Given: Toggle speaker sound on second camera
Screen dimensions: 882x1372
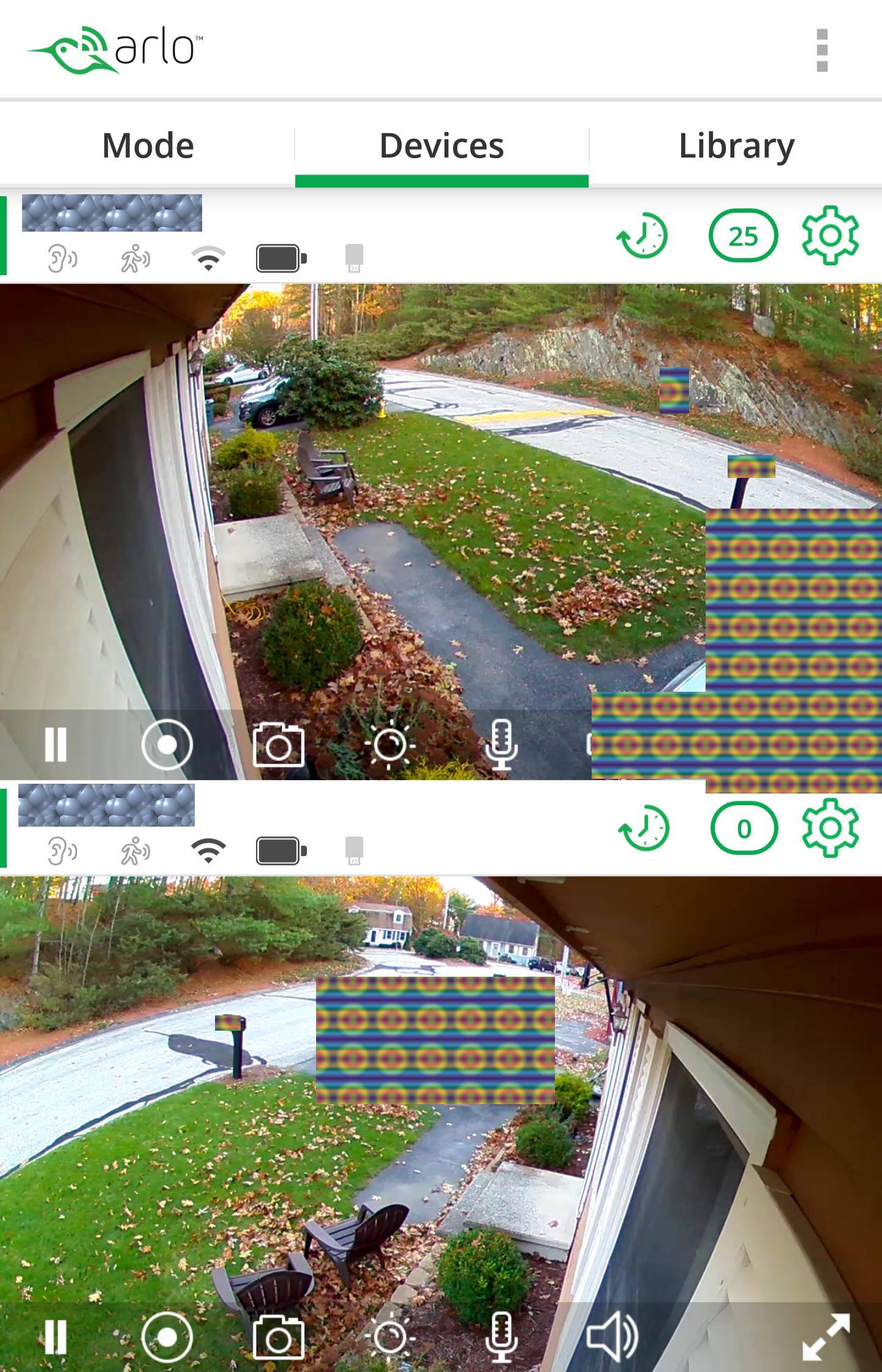Looking at the screenshot, I should (x=611, y=1336).
